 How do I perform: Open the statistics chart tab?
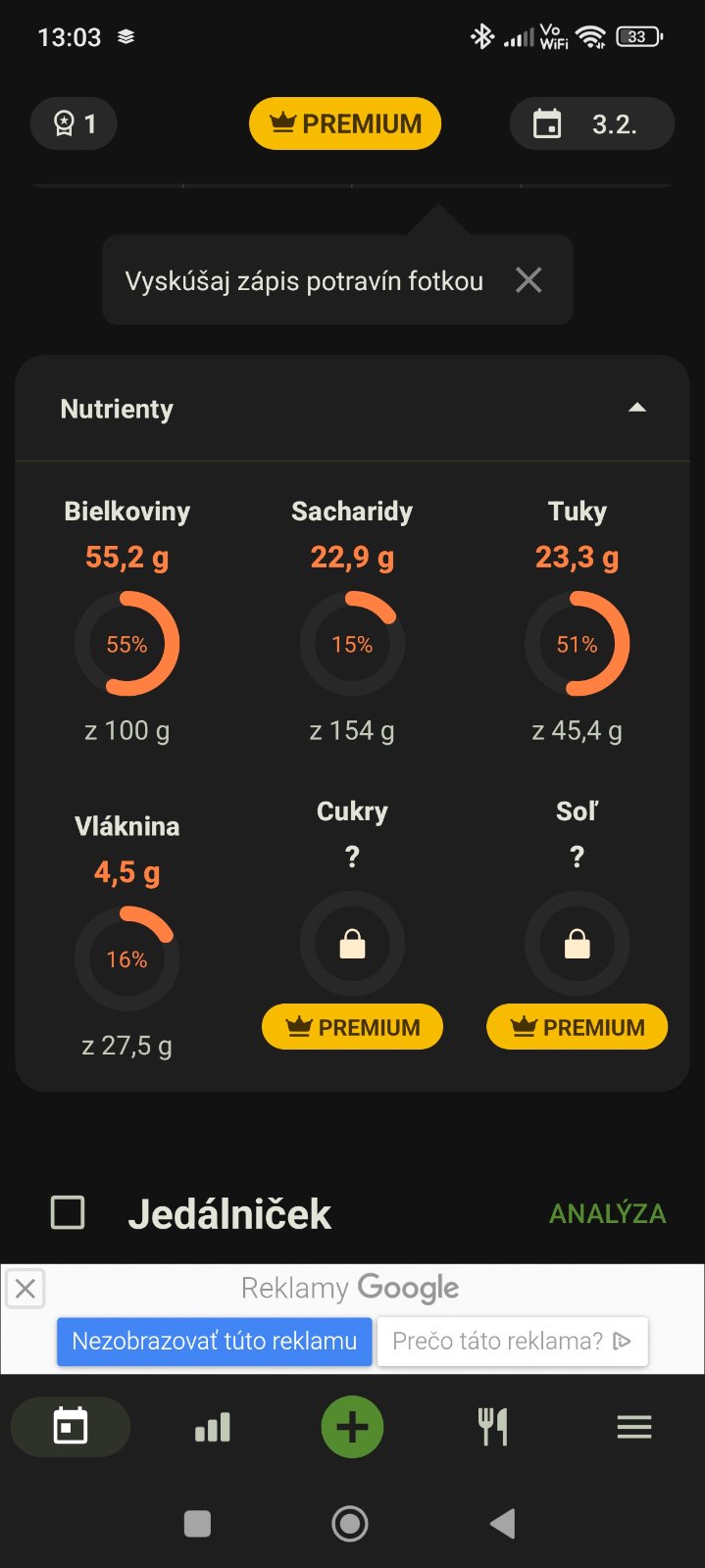(x=213, y=1427)
